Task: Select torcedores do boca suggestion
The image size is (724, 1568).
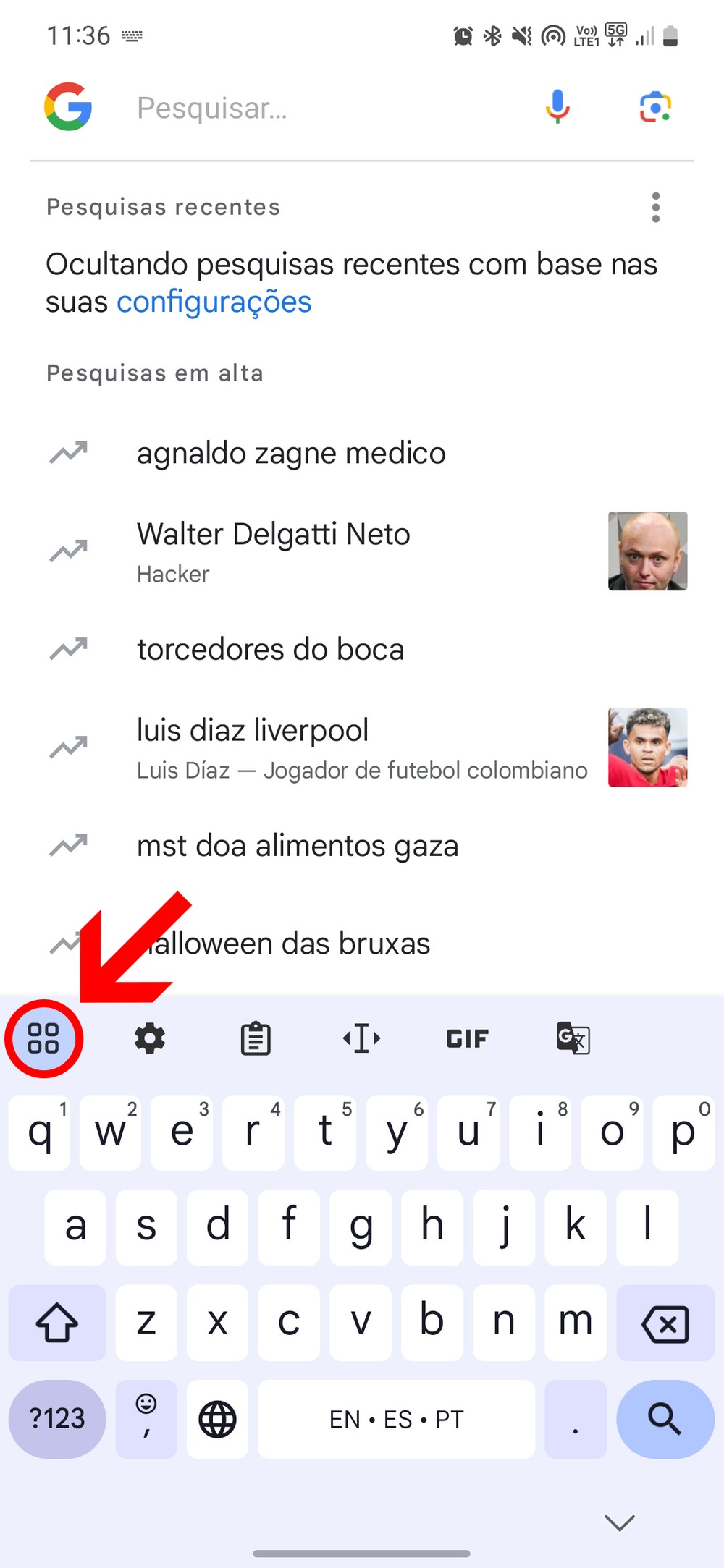Action: coord(270,650)
